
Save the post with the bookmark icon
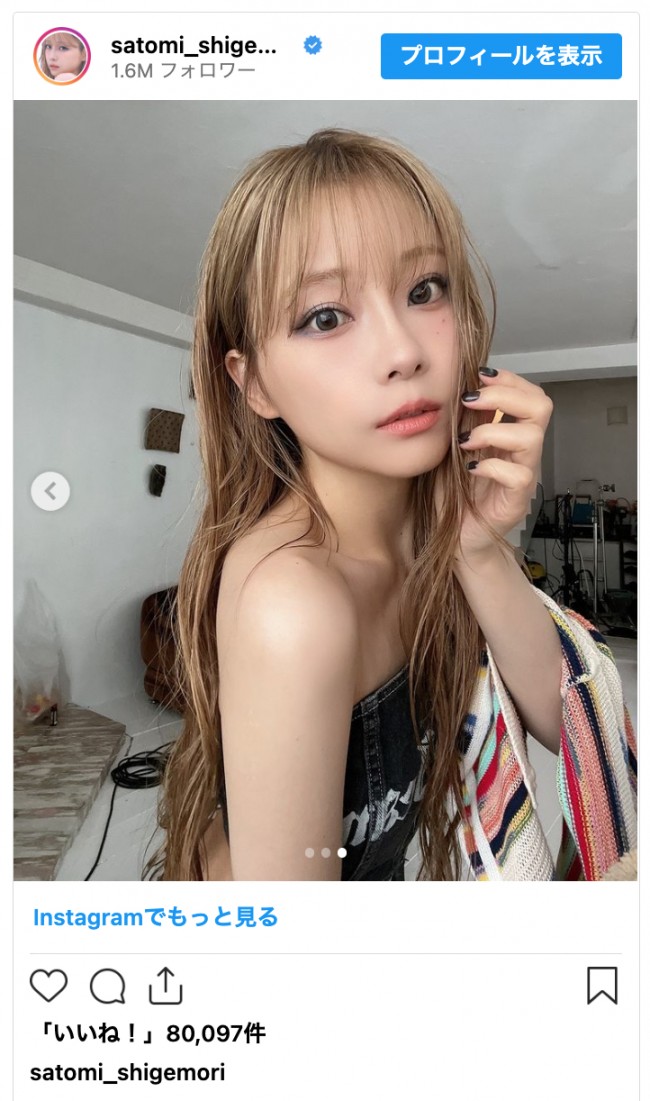pos(602,986)
